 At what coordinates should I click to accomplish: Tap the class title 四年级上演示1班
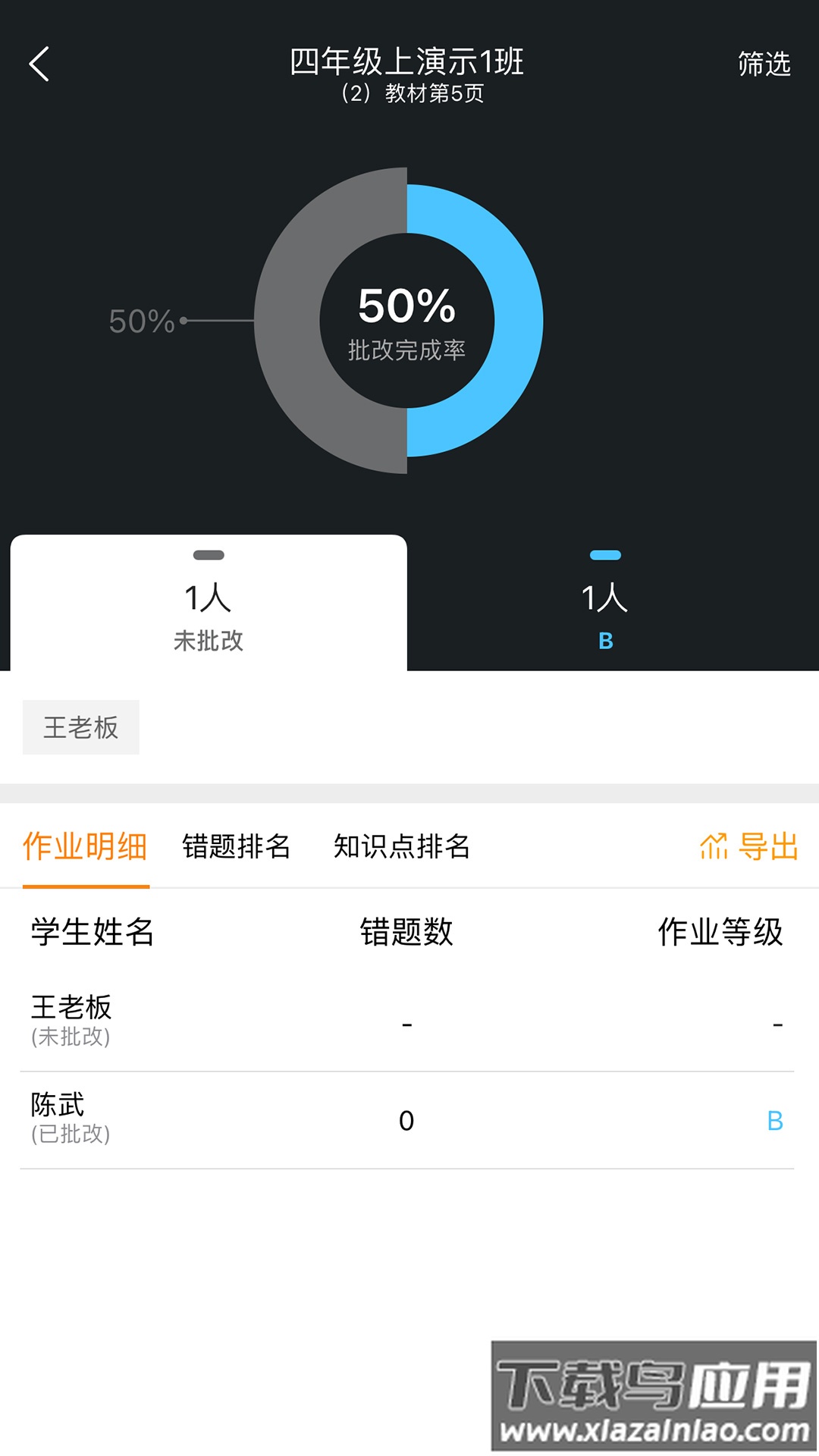coord(408,61)
